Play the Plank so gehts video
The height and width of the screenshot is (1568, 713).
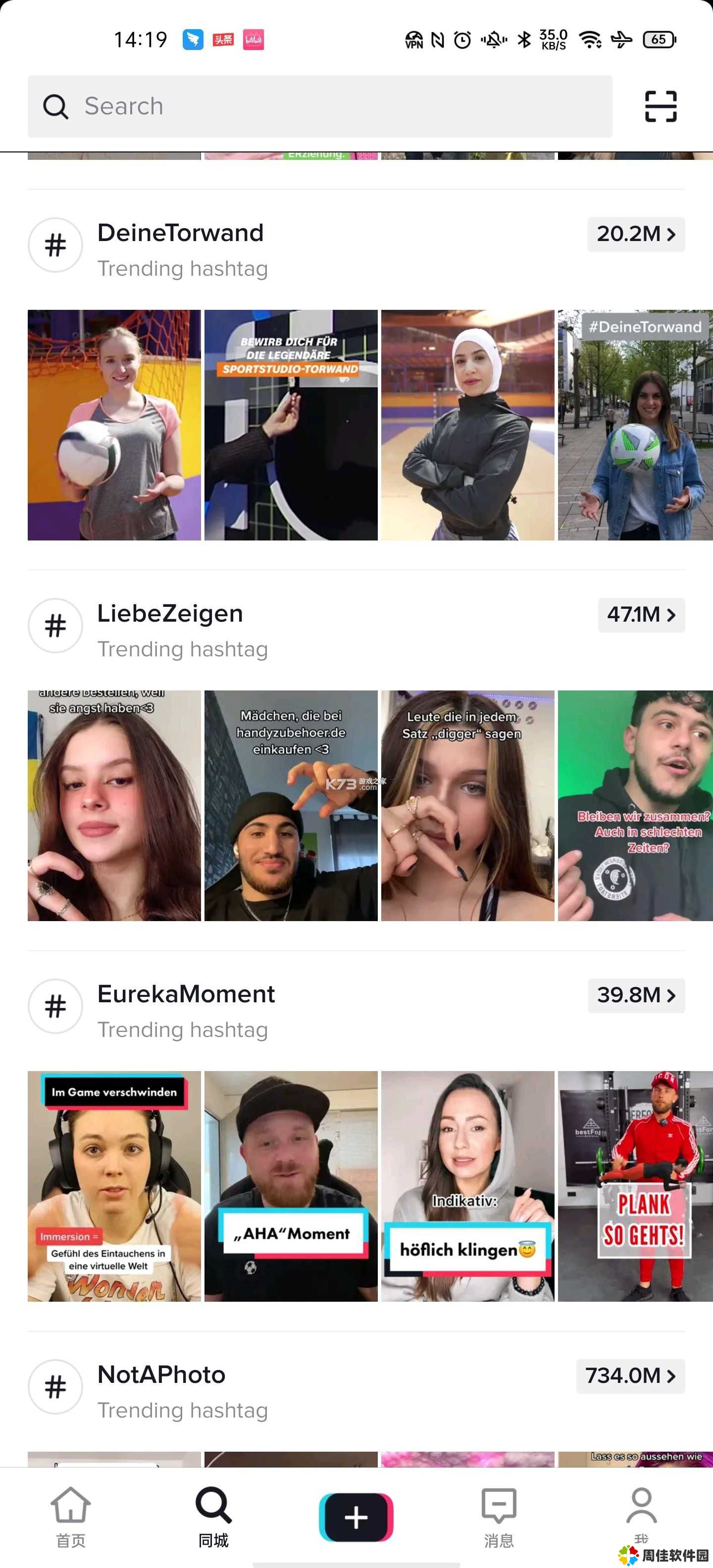pyautogui.click(x=634, y=1186)
